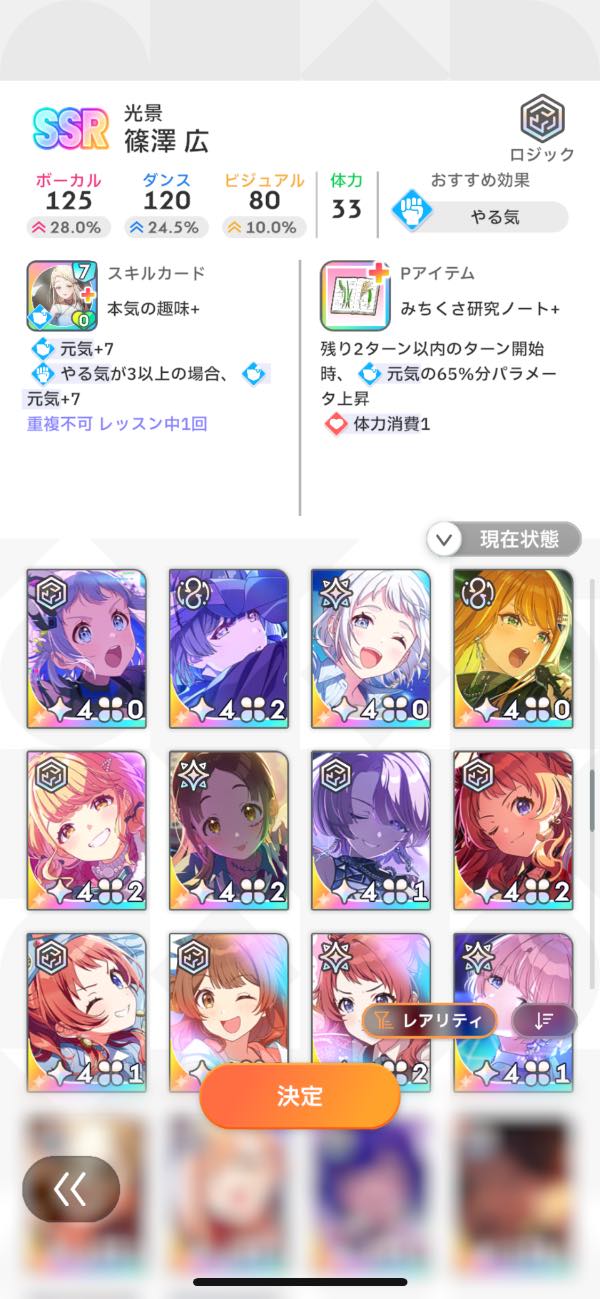Toggle the sort order icon
The image size is (600, 1299).
(x=543, y=1020)
